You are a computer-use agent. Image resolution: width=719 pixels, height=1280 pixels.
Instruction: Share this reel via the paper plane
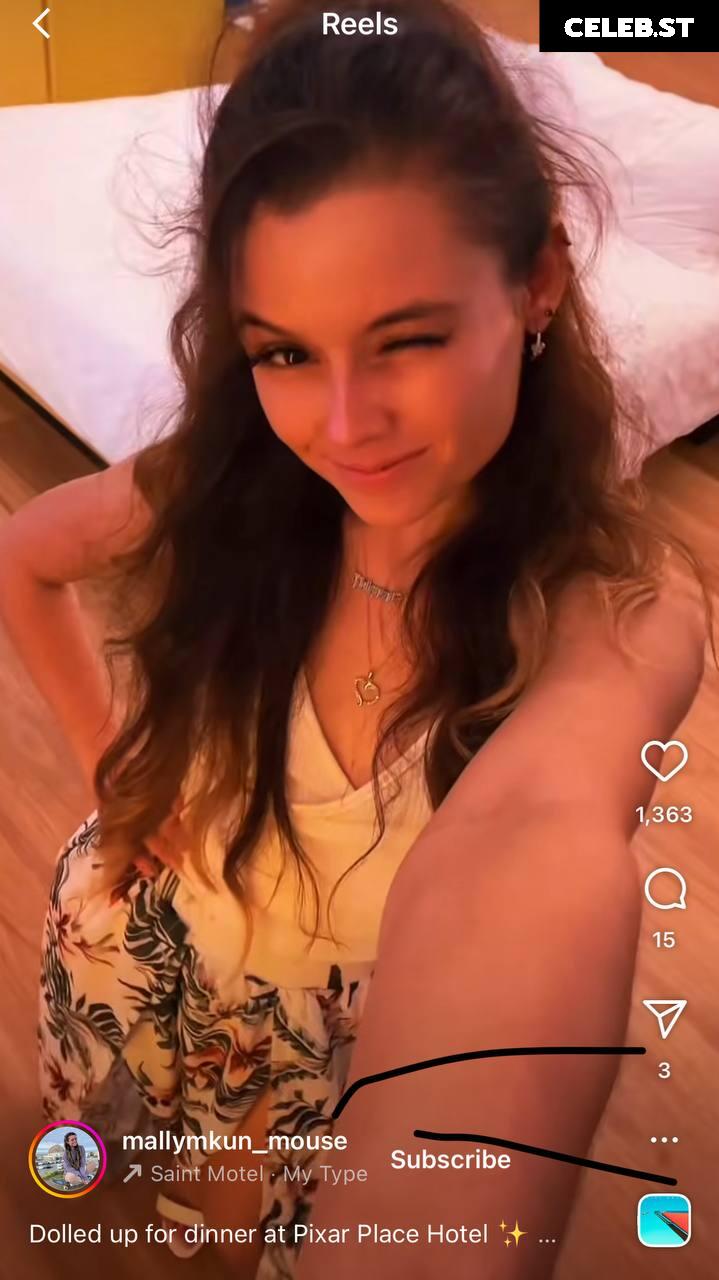pos(664,1018)
